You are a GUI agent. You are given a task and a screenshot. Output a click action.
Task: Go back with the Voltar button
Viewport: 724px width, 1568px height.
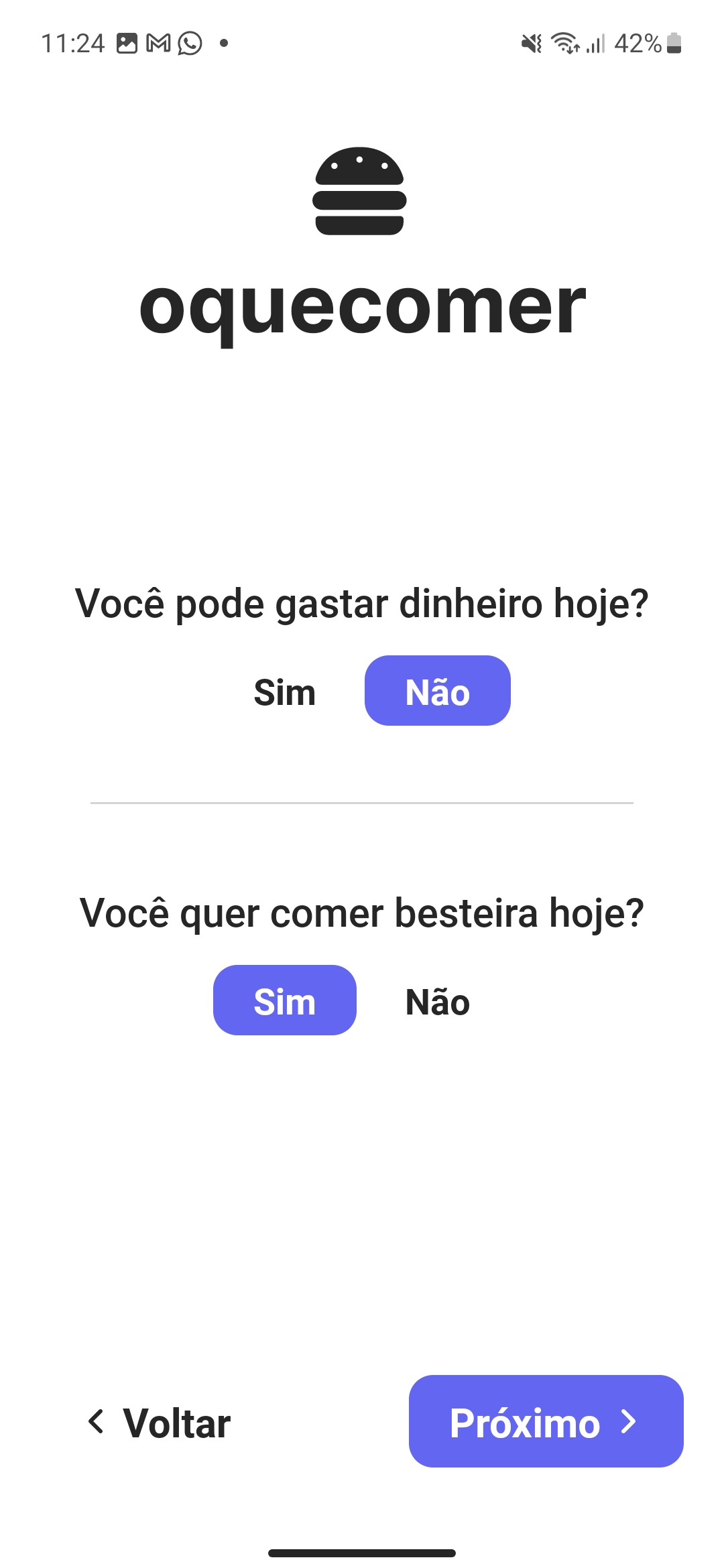click(160, 1422)
